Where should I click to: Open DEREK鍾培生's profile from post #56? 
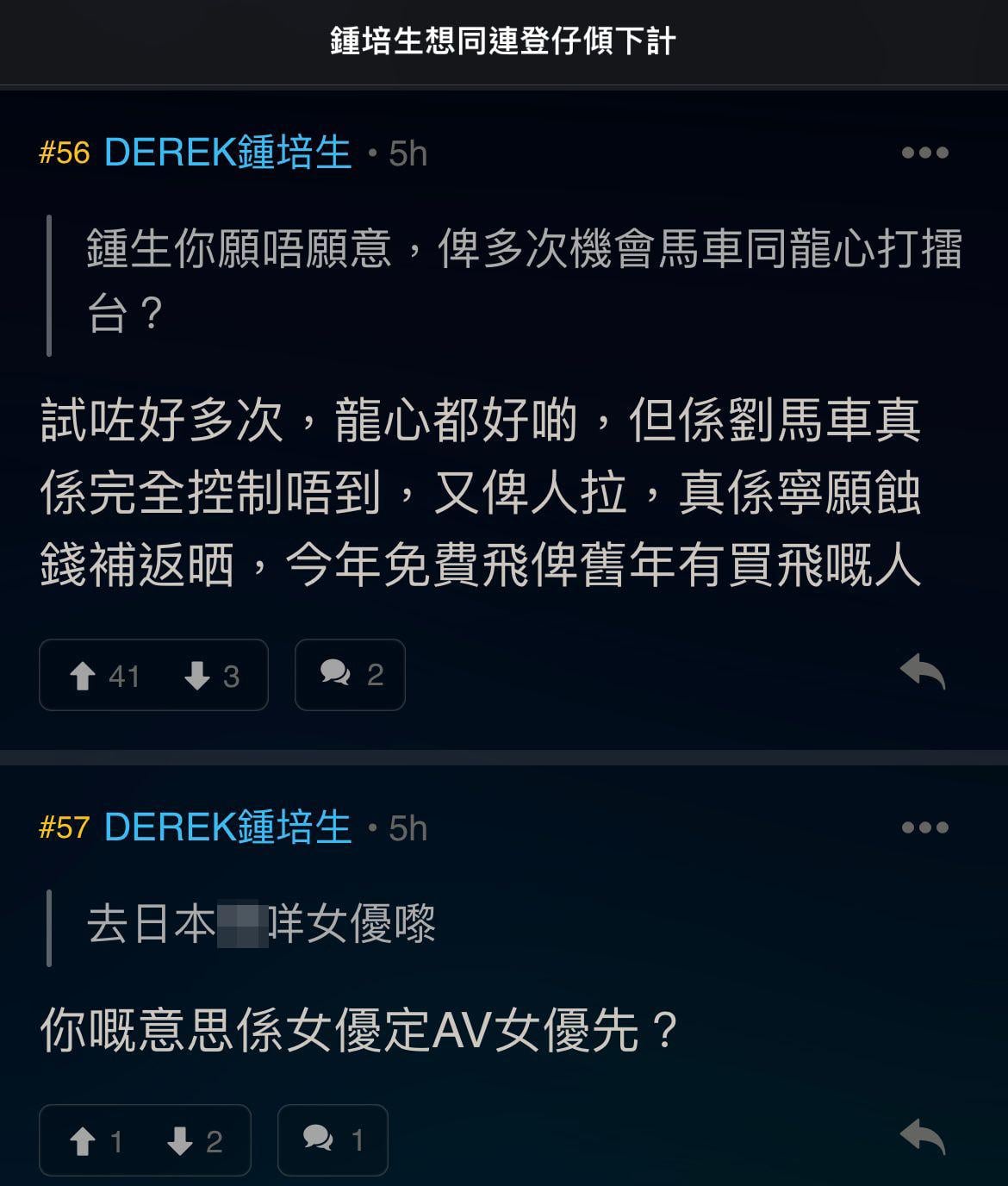click(227, 153)
